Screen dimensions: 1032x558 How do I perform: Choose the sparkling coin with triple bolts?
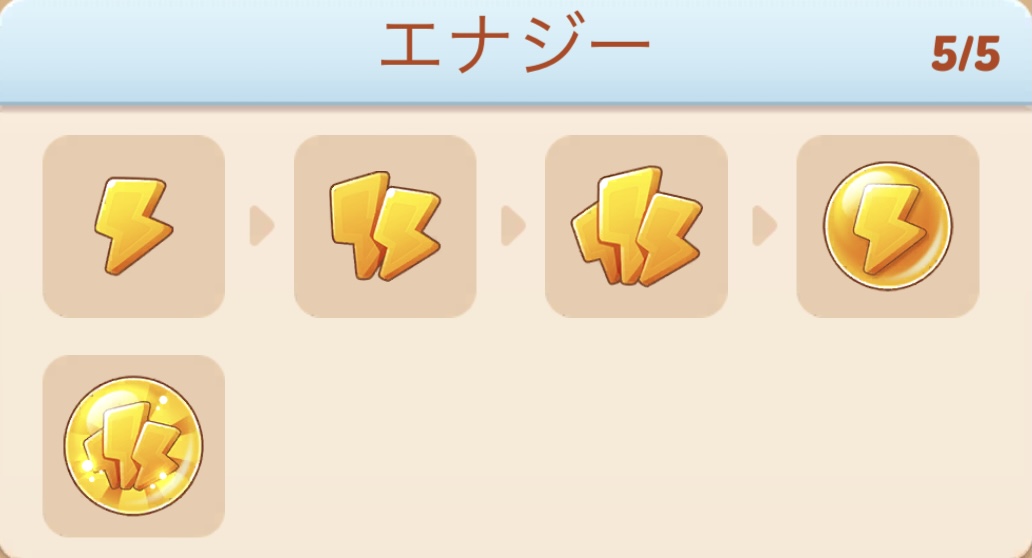(x=133, y=446)
